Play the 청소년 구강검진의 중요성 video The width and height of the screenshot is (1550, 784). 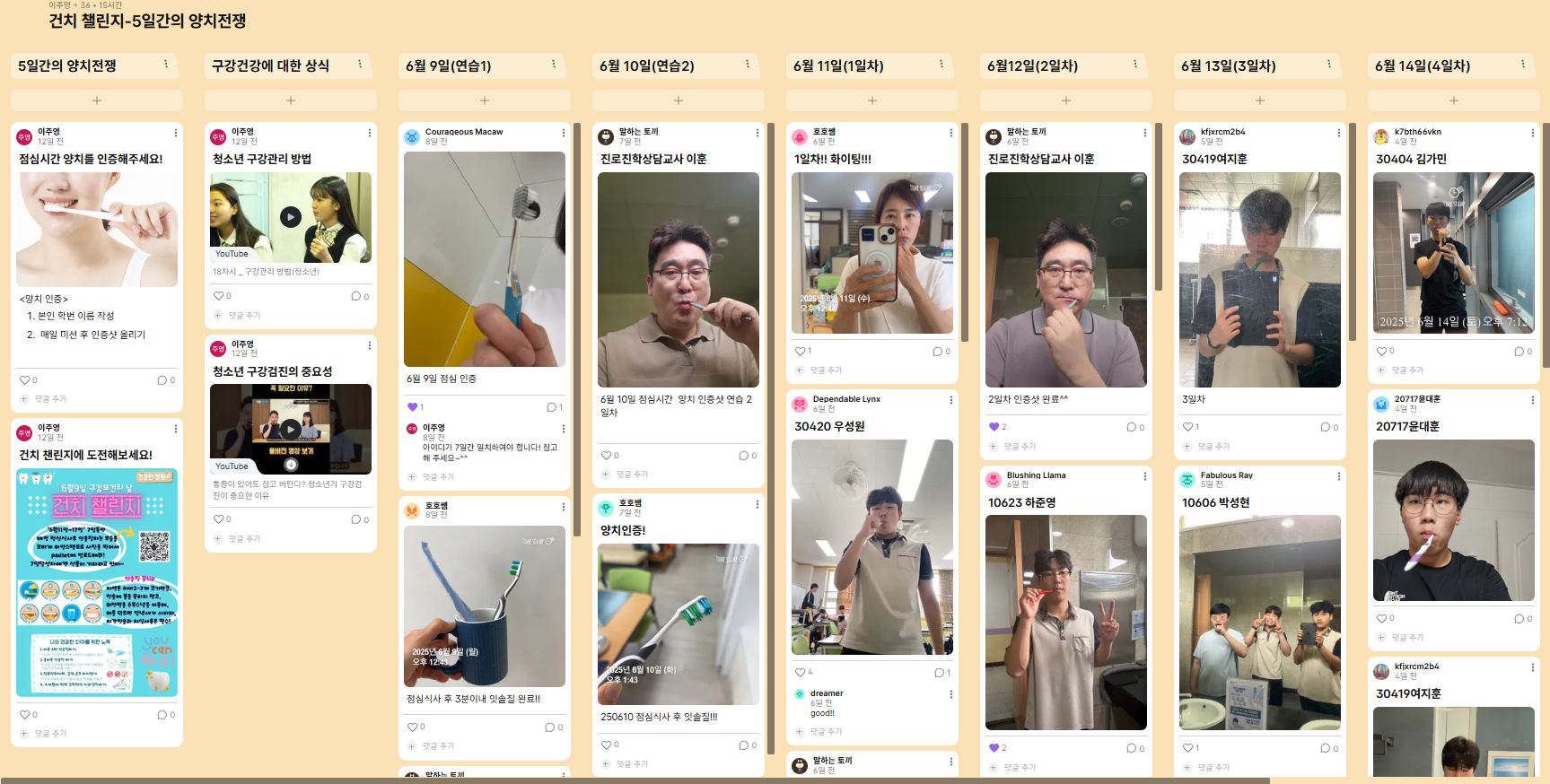[290, 429]
